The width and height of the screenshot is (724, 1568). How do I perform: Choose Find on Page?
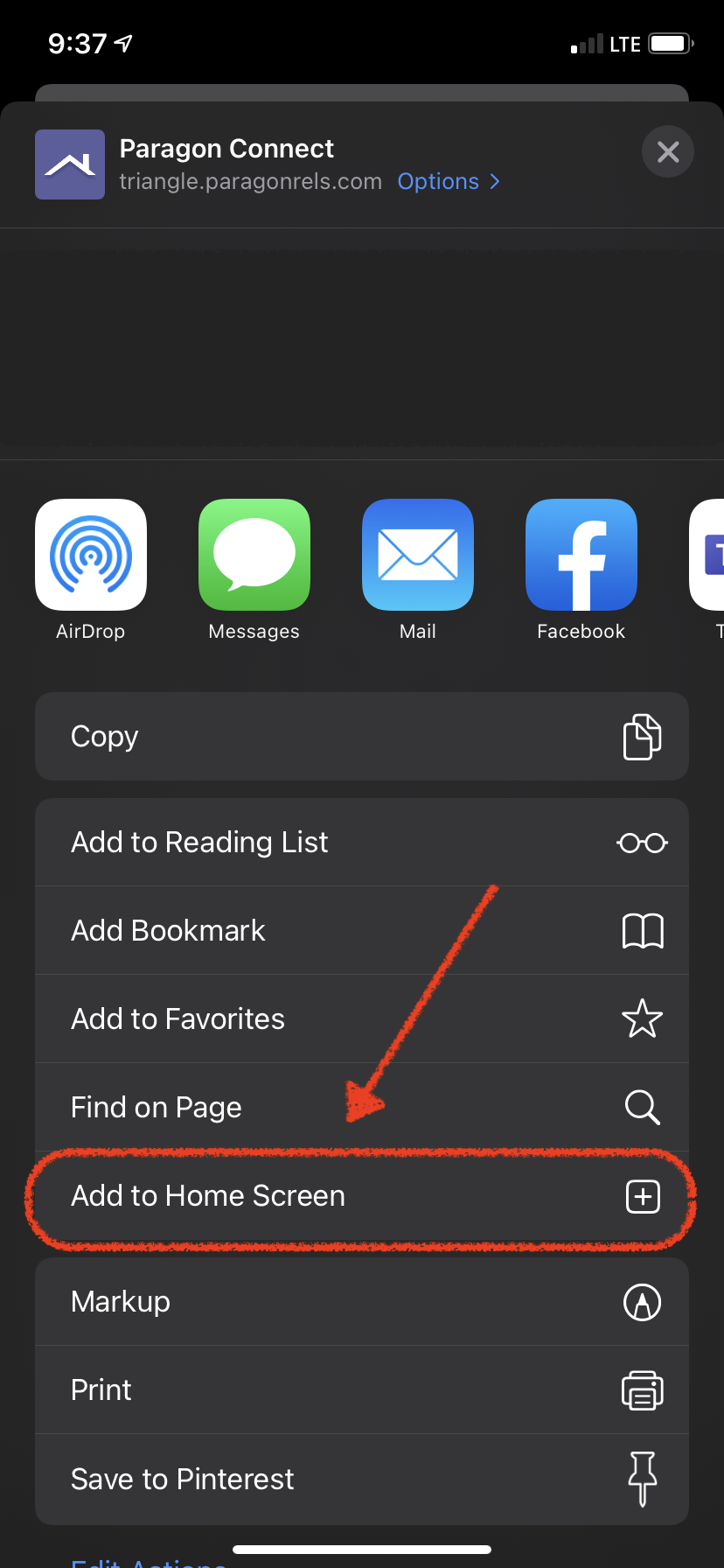[362, 1107]
